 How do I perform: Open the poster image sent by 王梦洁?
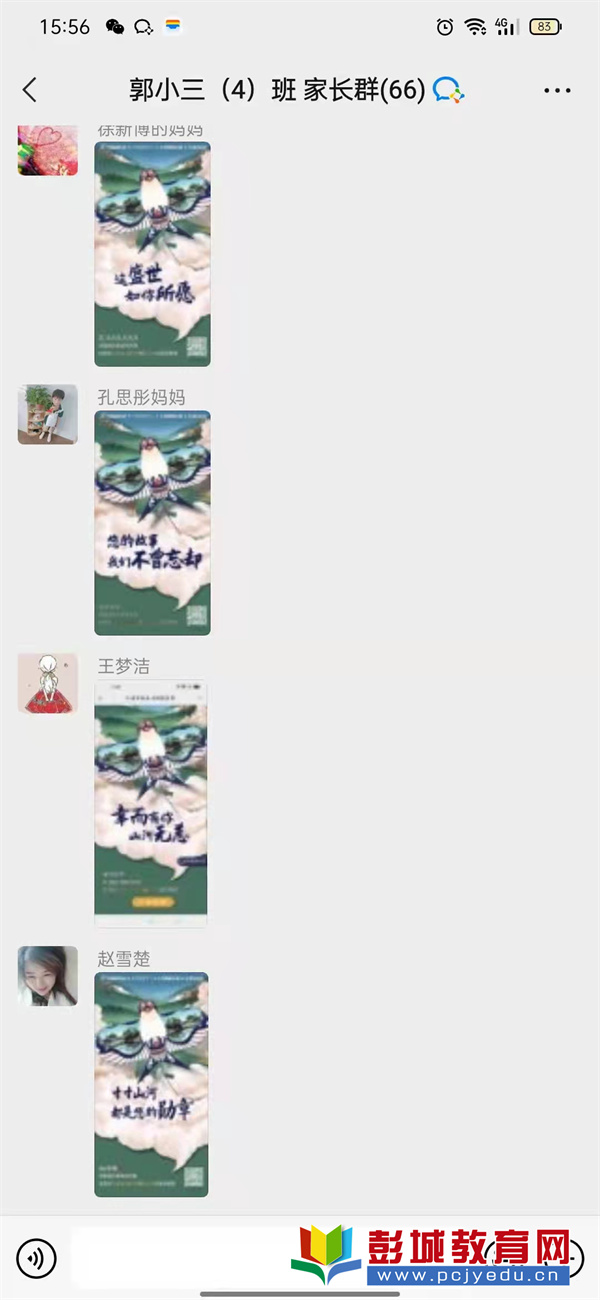pos(151,803)
